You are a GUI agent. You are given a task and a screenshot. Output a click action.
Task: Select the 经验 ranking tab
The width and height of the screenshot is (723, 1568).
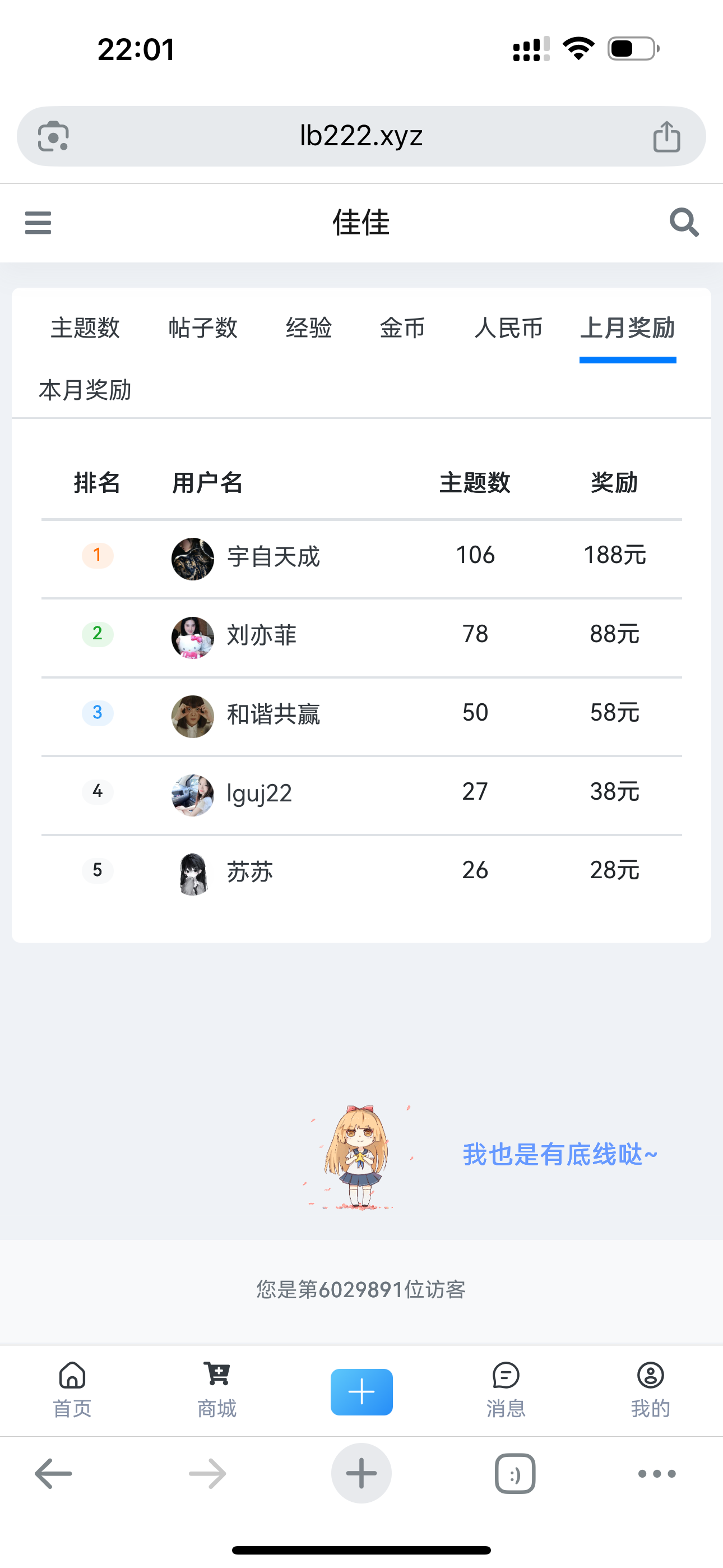coord(309,328)
